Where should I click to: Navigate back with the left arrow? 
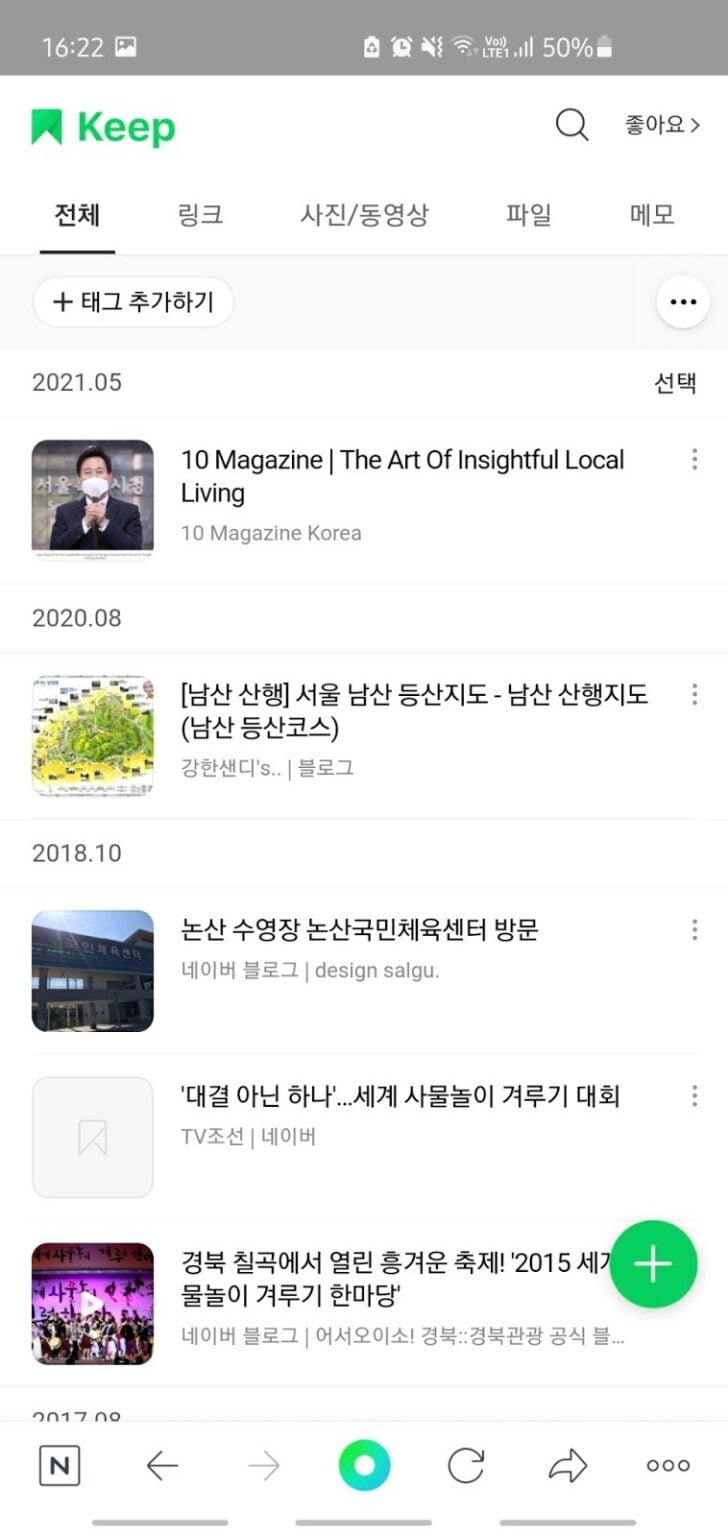pyautogui.click(x=162, y=1465)
